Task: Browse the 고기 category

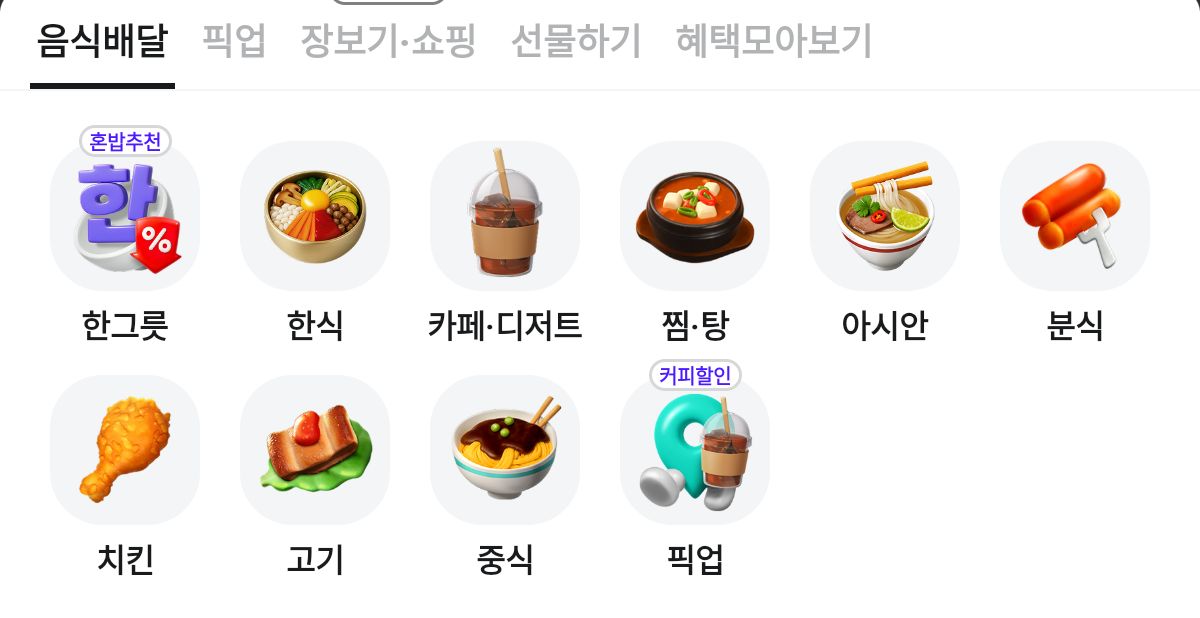Action: (x=315, y=451)
